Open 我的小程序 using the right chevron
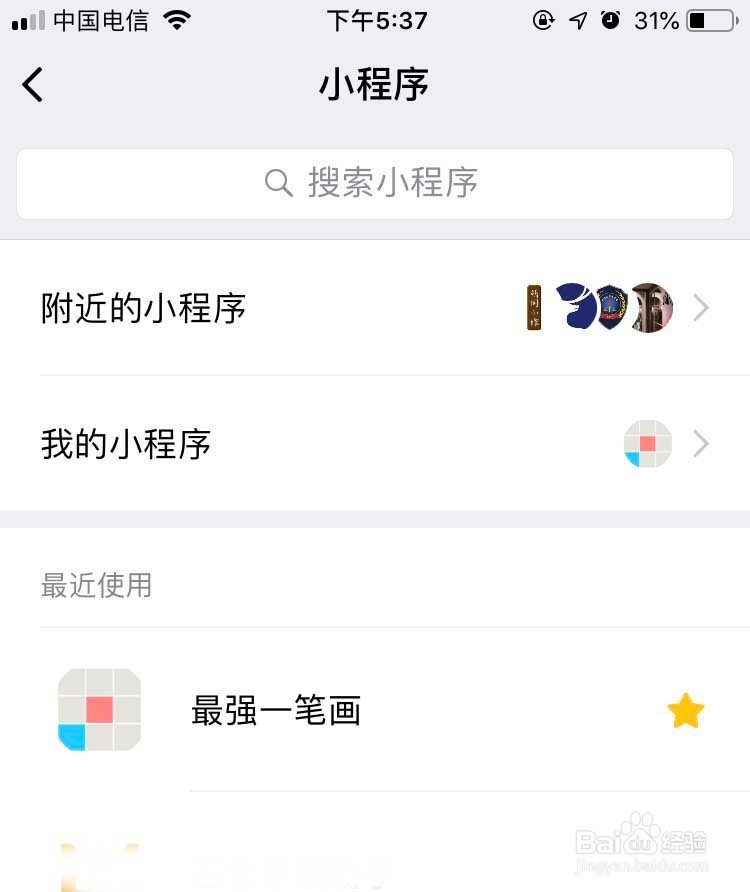The width and height of the screenshot is (750, 892). point(701,444)
